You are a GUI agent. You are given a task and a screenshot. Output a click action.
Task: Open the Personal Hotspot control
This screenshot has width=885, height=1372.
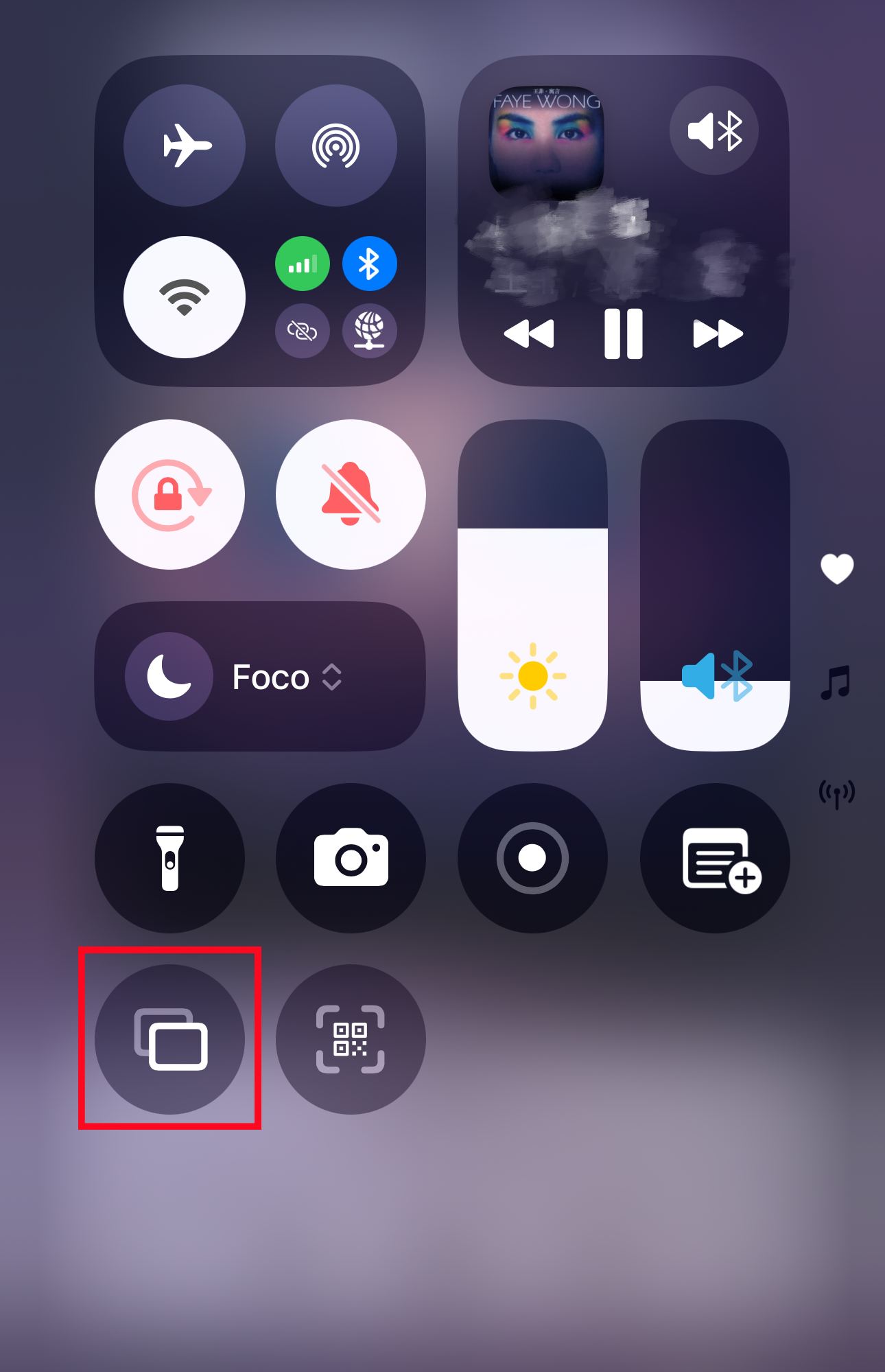point(302,331)
